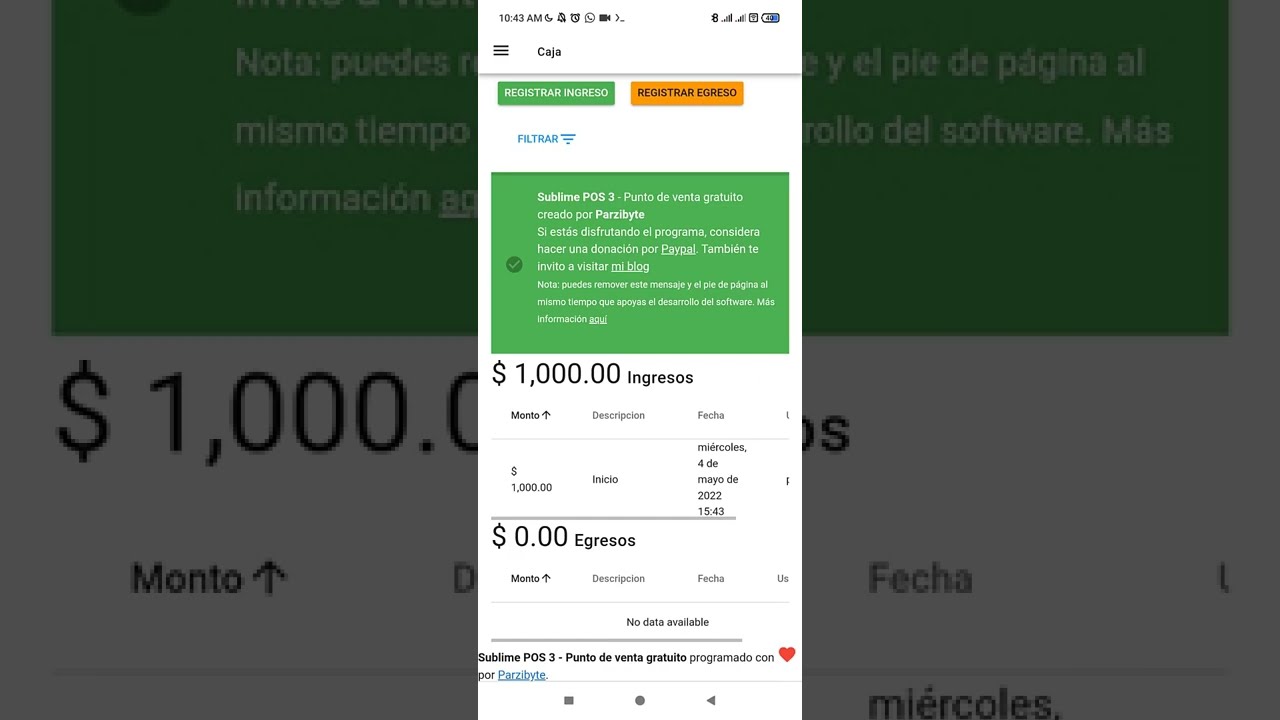Tap the Registrar Egreso button
The width and height of the screenshot is (1280, 720).
point(687,93)
